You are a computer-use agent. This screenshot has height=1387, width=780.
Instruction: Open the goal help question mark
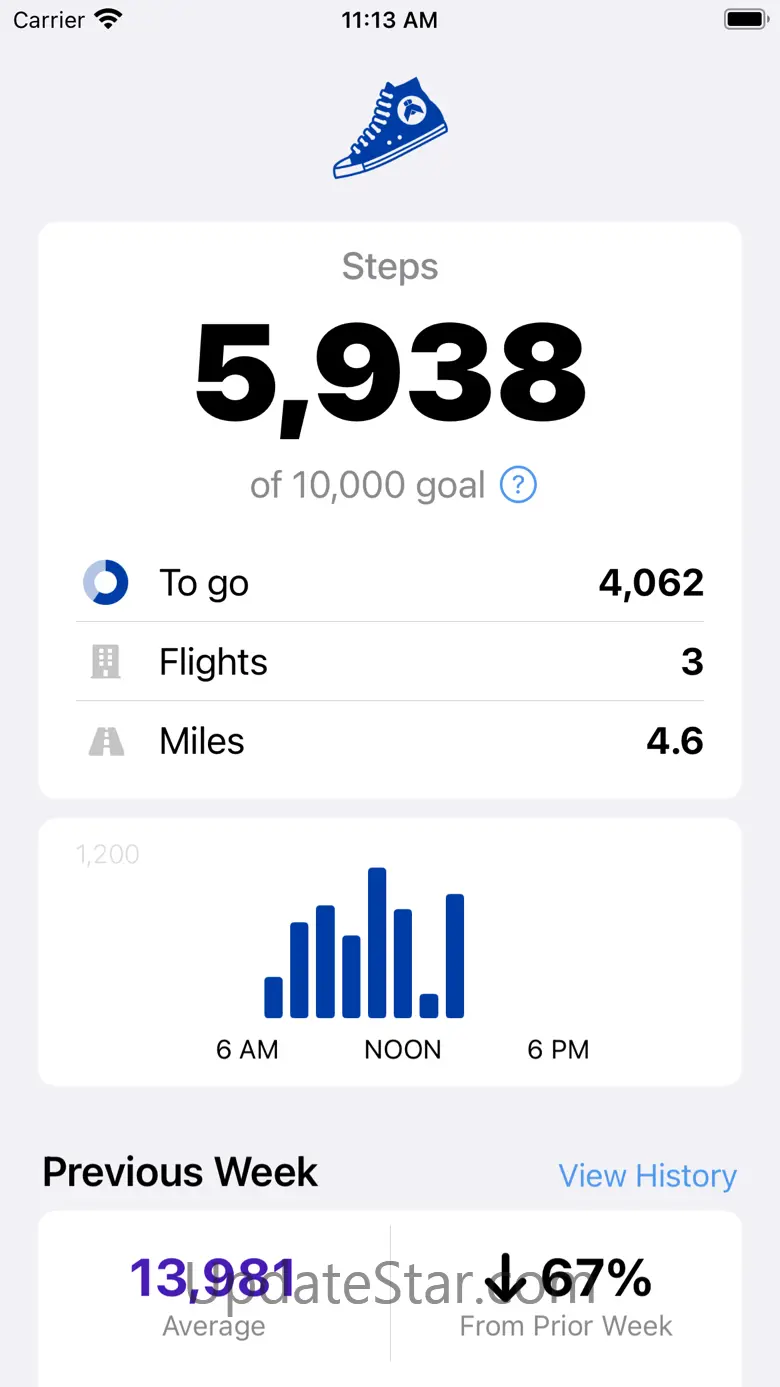coord(518,486)
